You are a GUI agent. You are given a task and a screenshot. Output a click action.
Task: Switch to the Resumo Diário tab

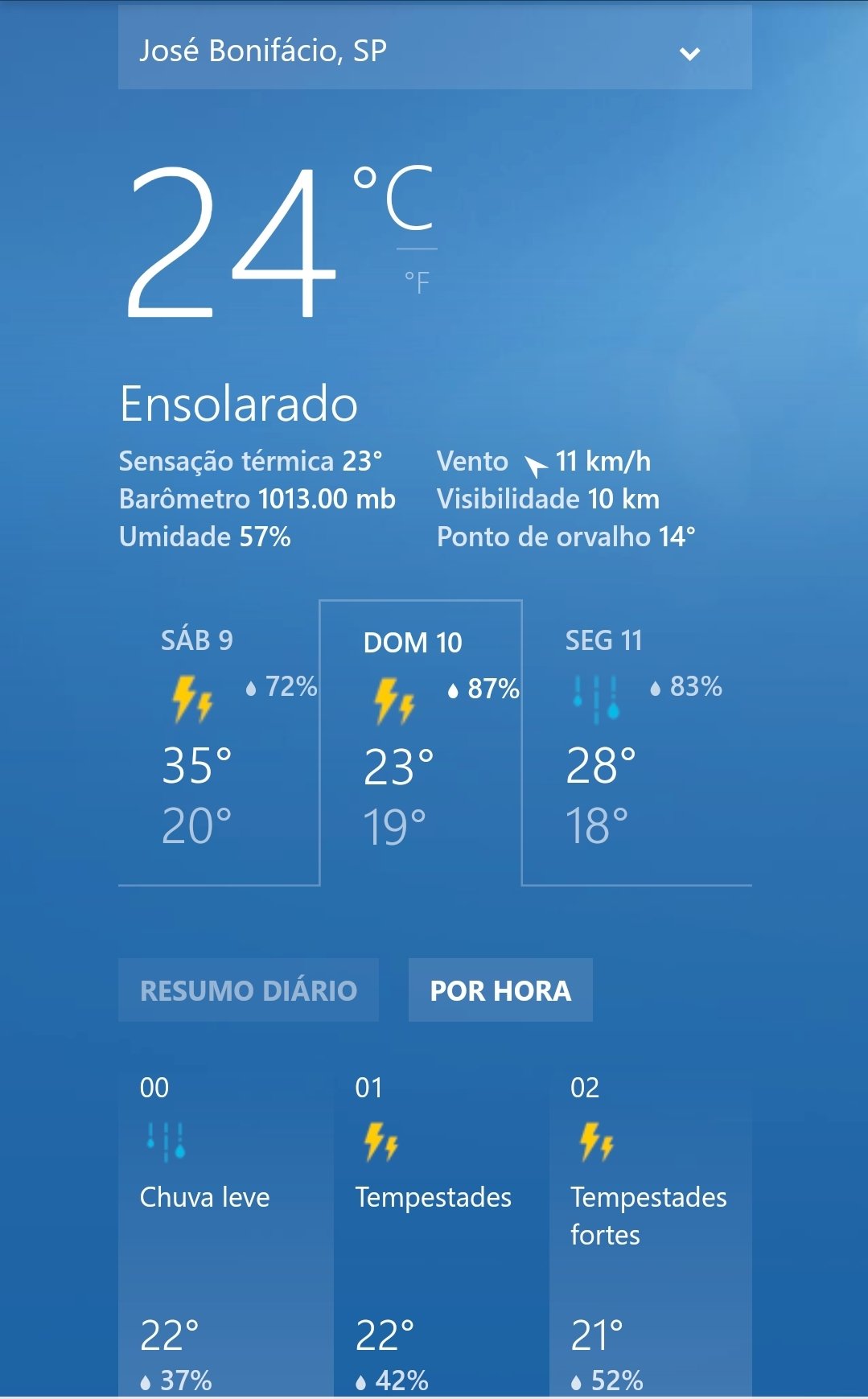[x=249, y=990]
